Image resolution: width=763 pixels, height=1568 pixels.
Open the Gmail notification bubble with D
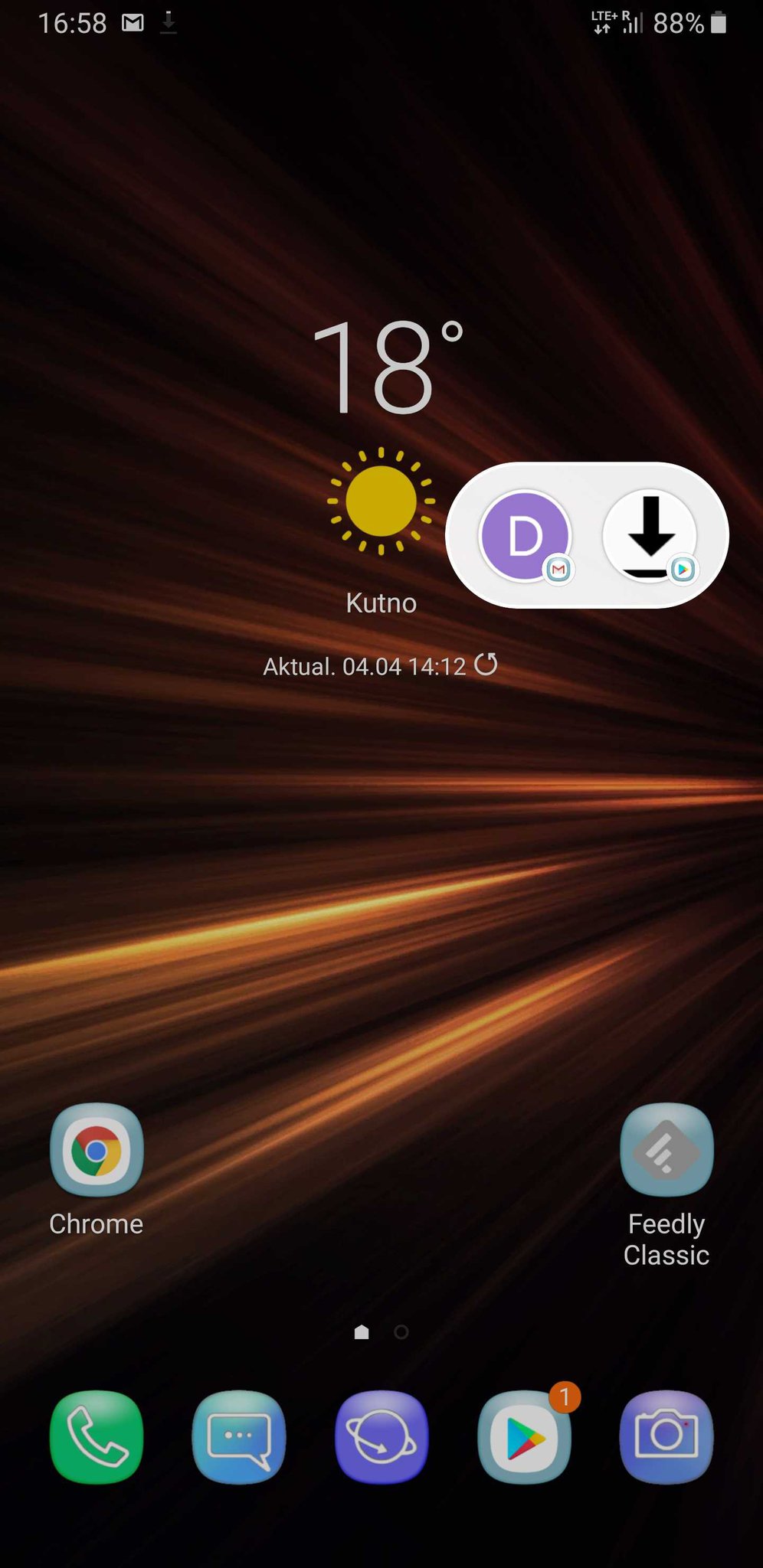tap(526, 535)
